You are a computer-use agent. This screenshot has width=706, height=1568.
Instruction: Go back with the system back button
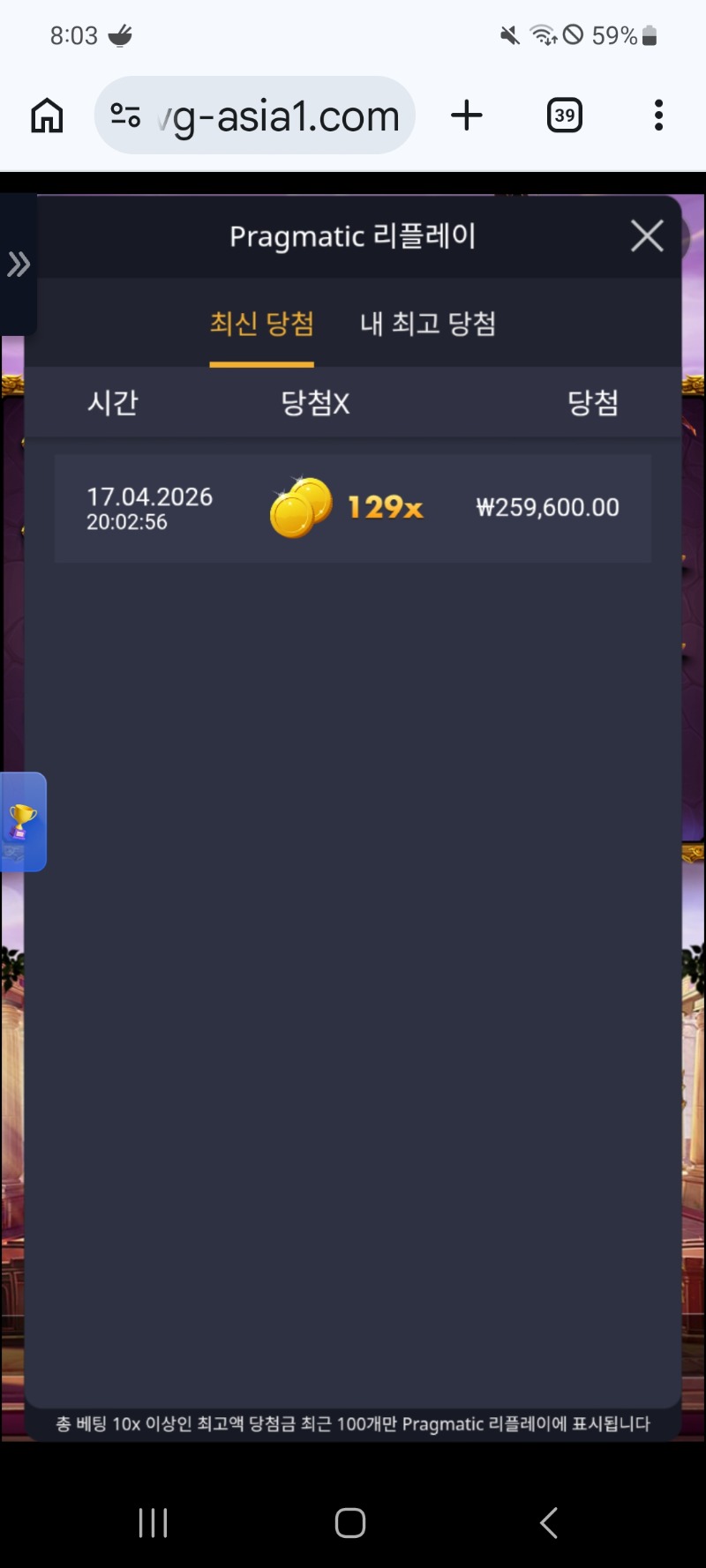coord(549,1522)
